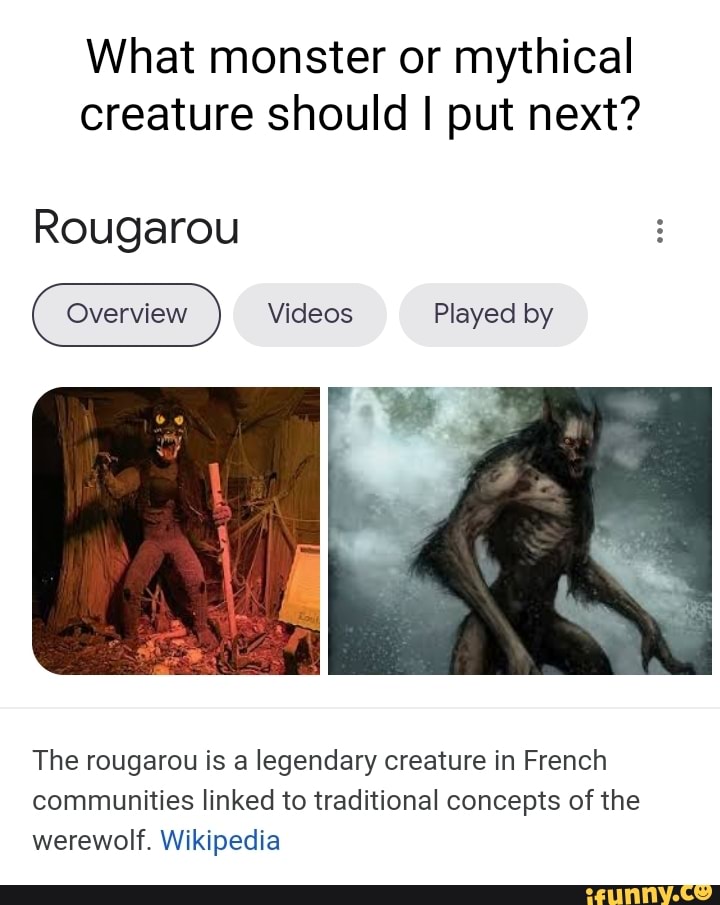Viewport: 720px width, 905px height.
Task: Open the three-dot options menu beside Rougarou
Action: [x=660, y=230]
